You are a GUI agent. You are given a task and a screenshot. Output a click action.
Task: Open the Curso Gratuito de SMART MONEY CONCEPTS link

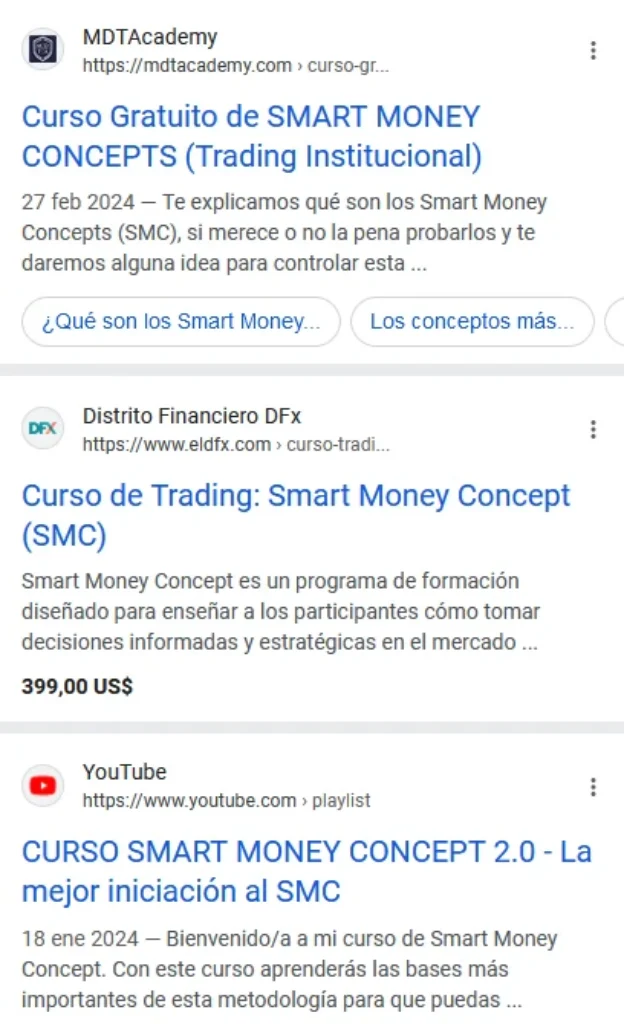(251, 137)
